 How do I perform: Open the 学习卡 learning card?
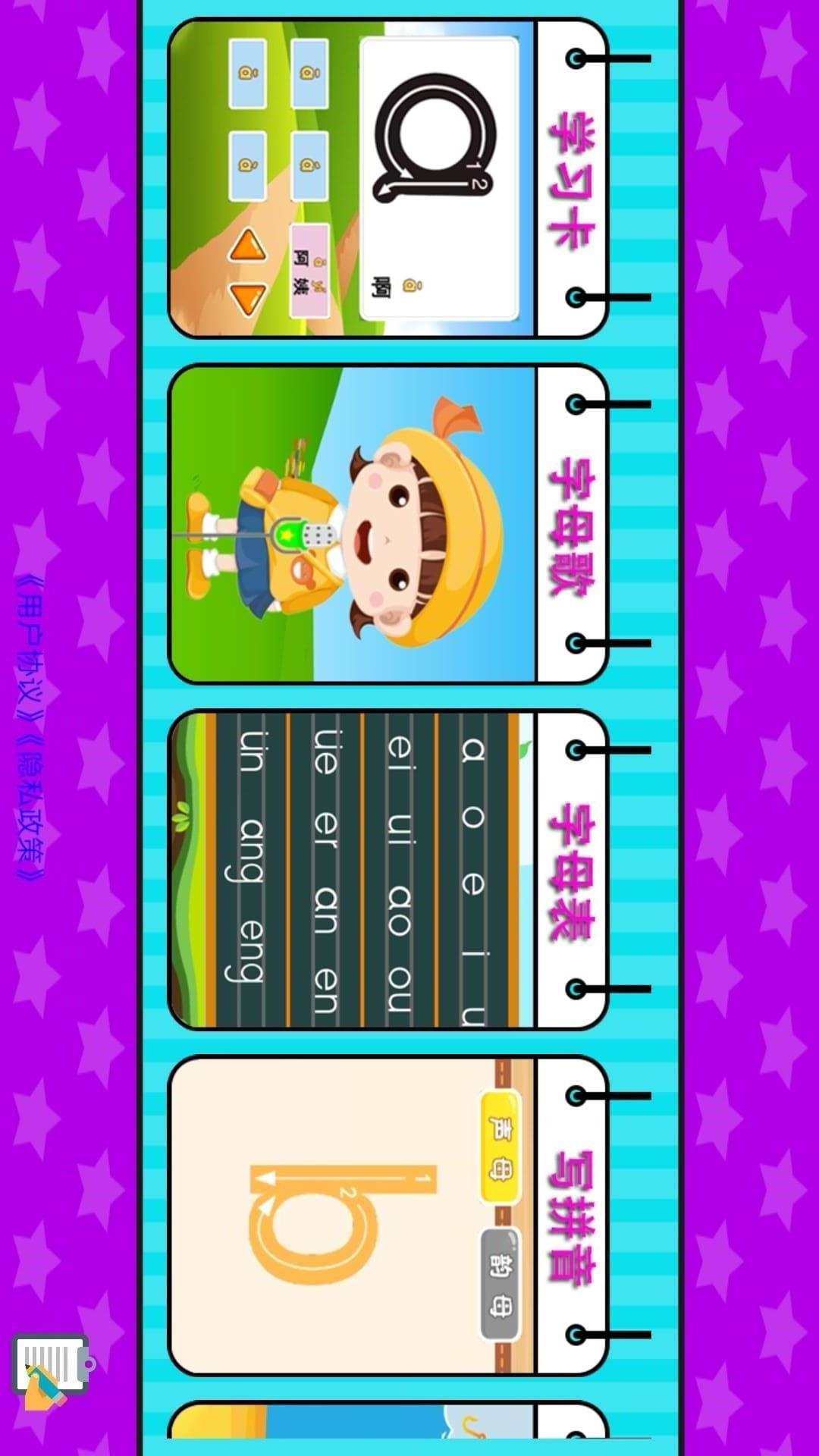point(387,178)
